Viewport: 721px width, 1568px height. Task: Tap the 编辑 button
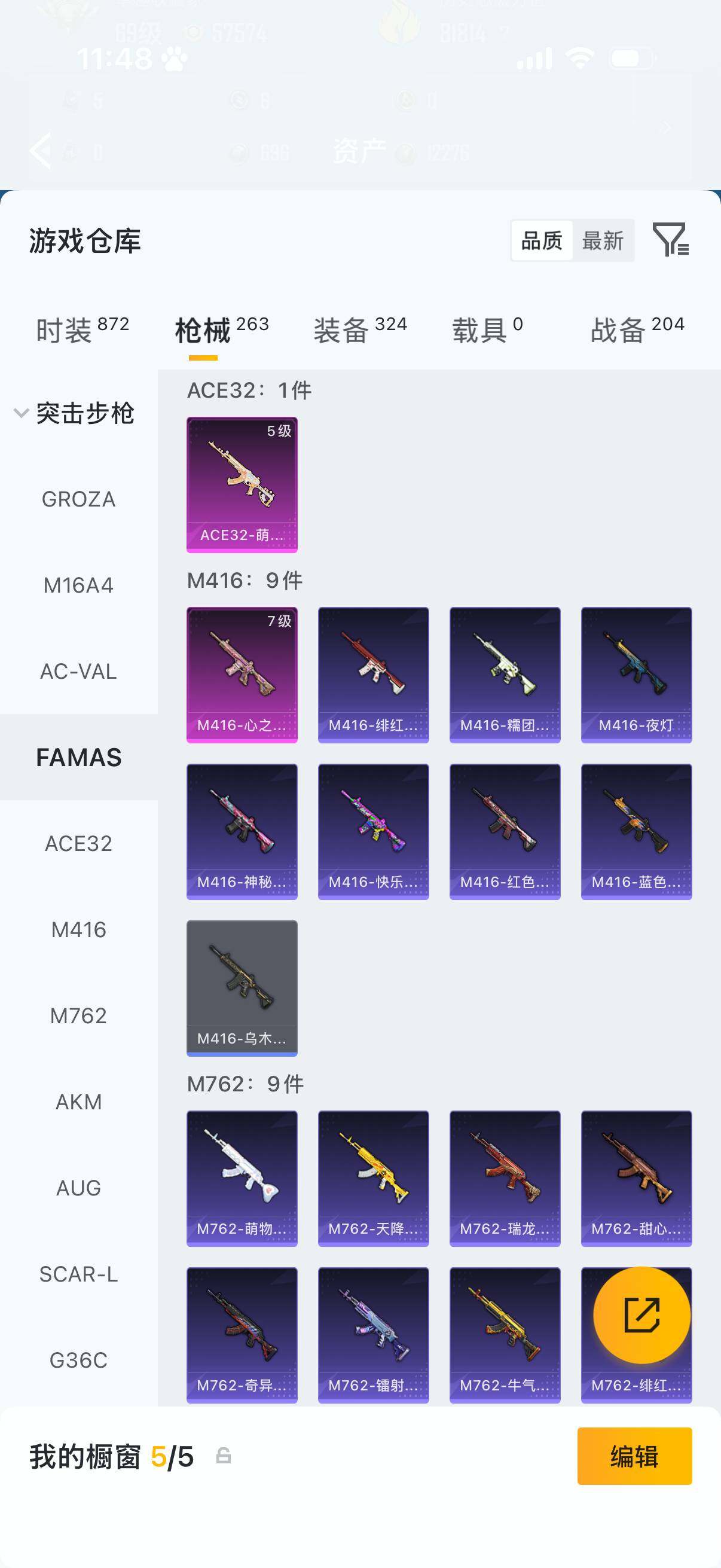[634, 1456]
